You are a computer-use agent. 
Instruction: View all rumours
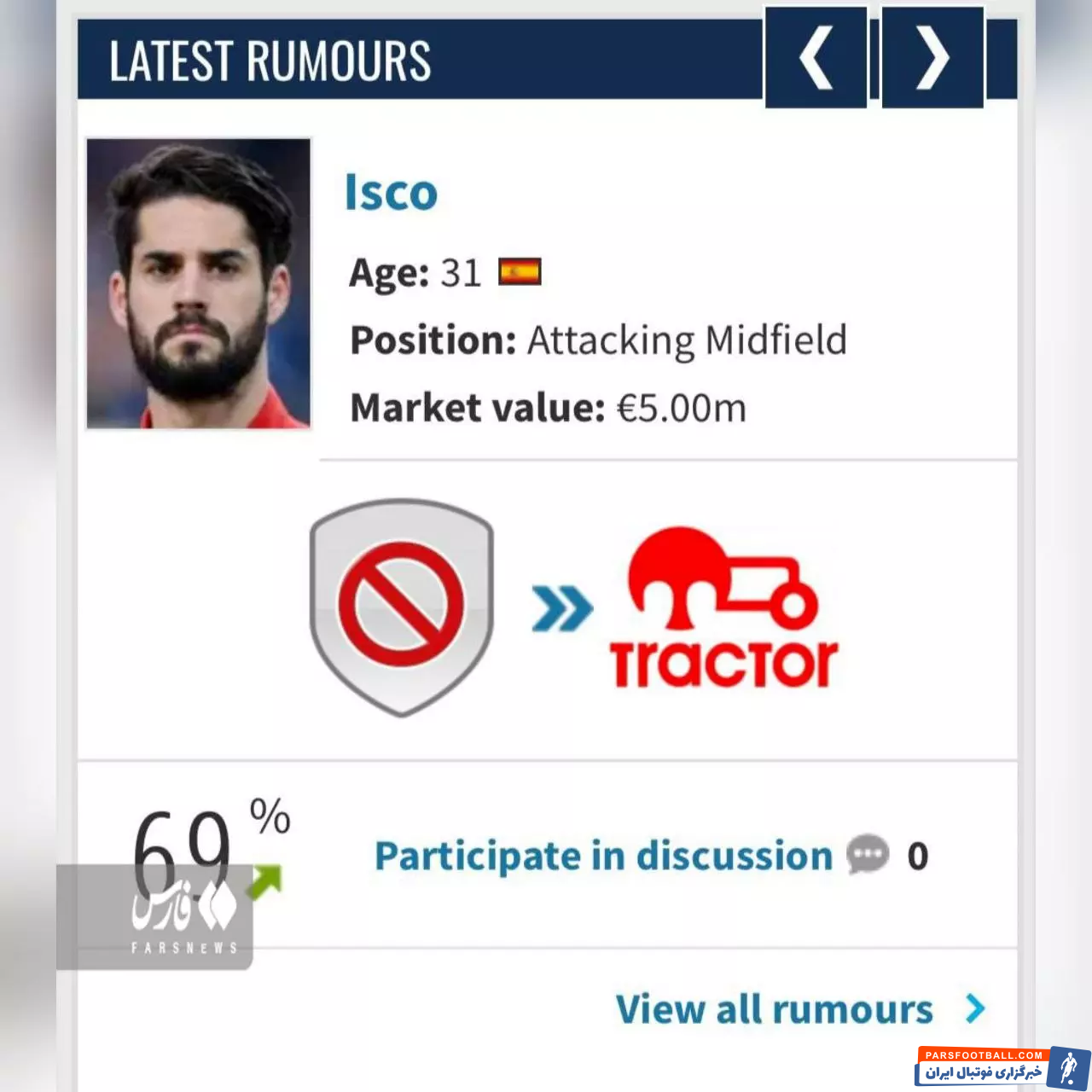click(x=775, y=1009)
